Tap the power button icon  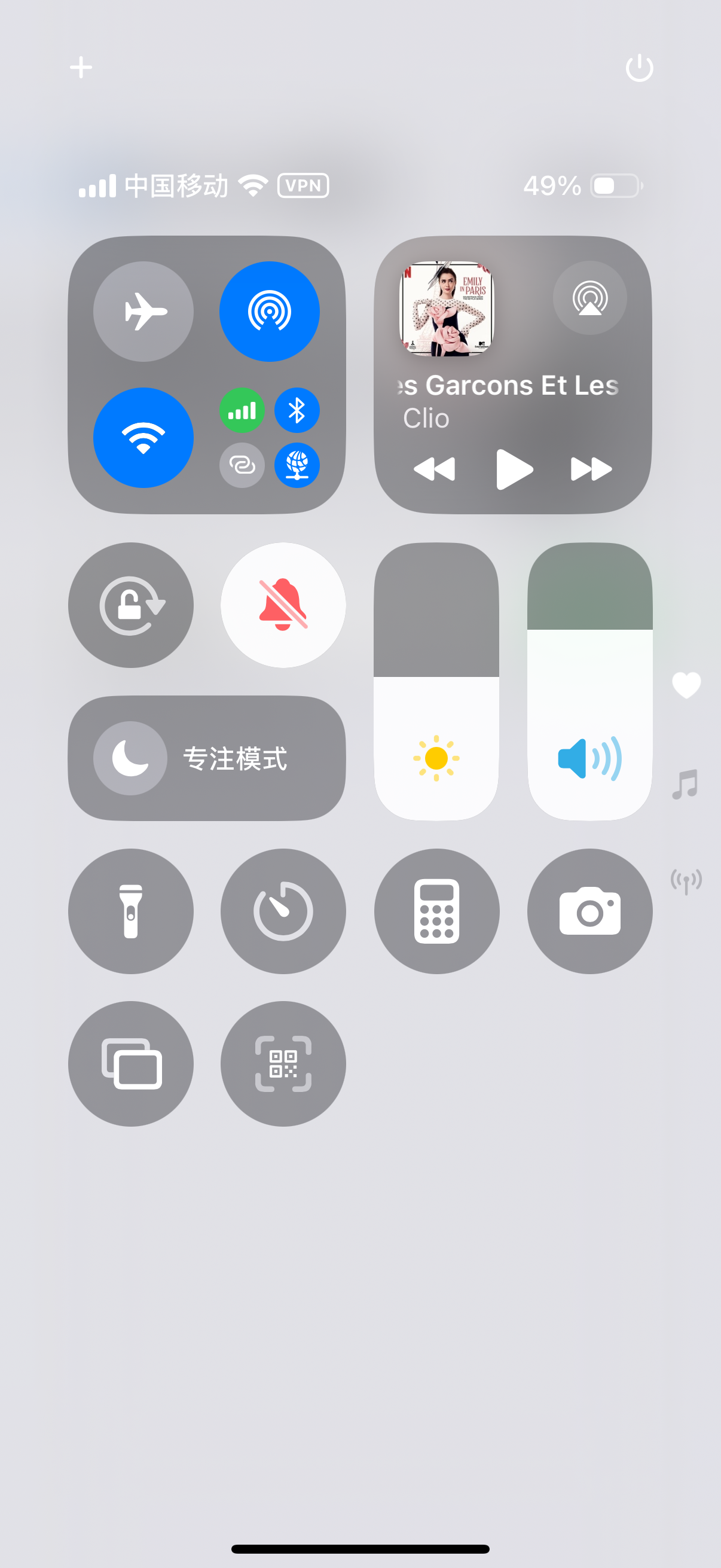[639, 68]
